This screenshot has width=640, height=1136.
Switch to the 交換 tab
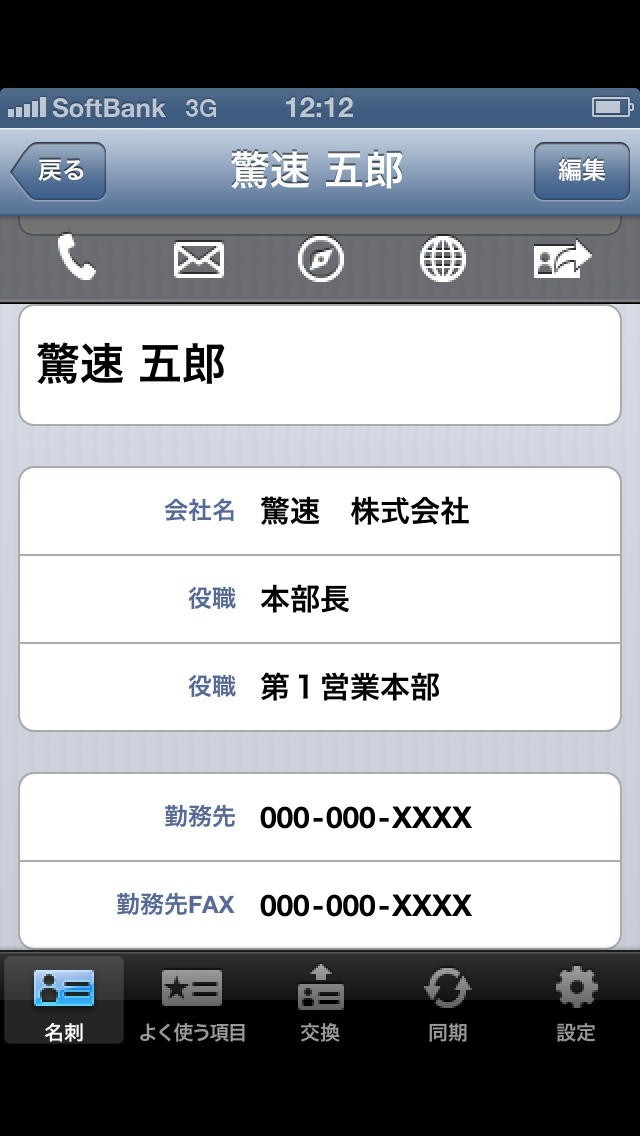coord(320,1001)
